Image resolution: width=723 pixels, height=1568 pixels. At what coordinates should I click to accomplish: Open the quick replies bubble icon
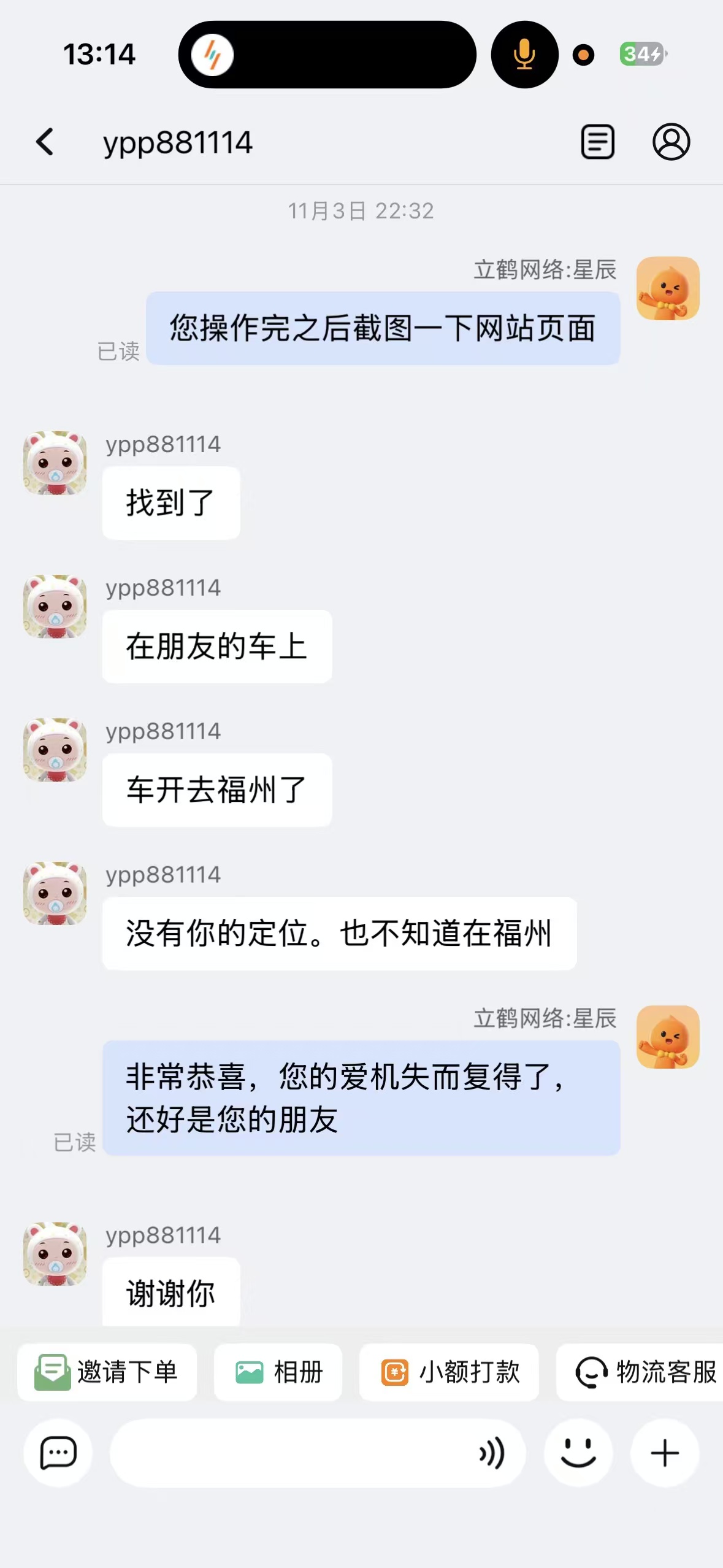pyautogui.click(x=58, y=1453)
